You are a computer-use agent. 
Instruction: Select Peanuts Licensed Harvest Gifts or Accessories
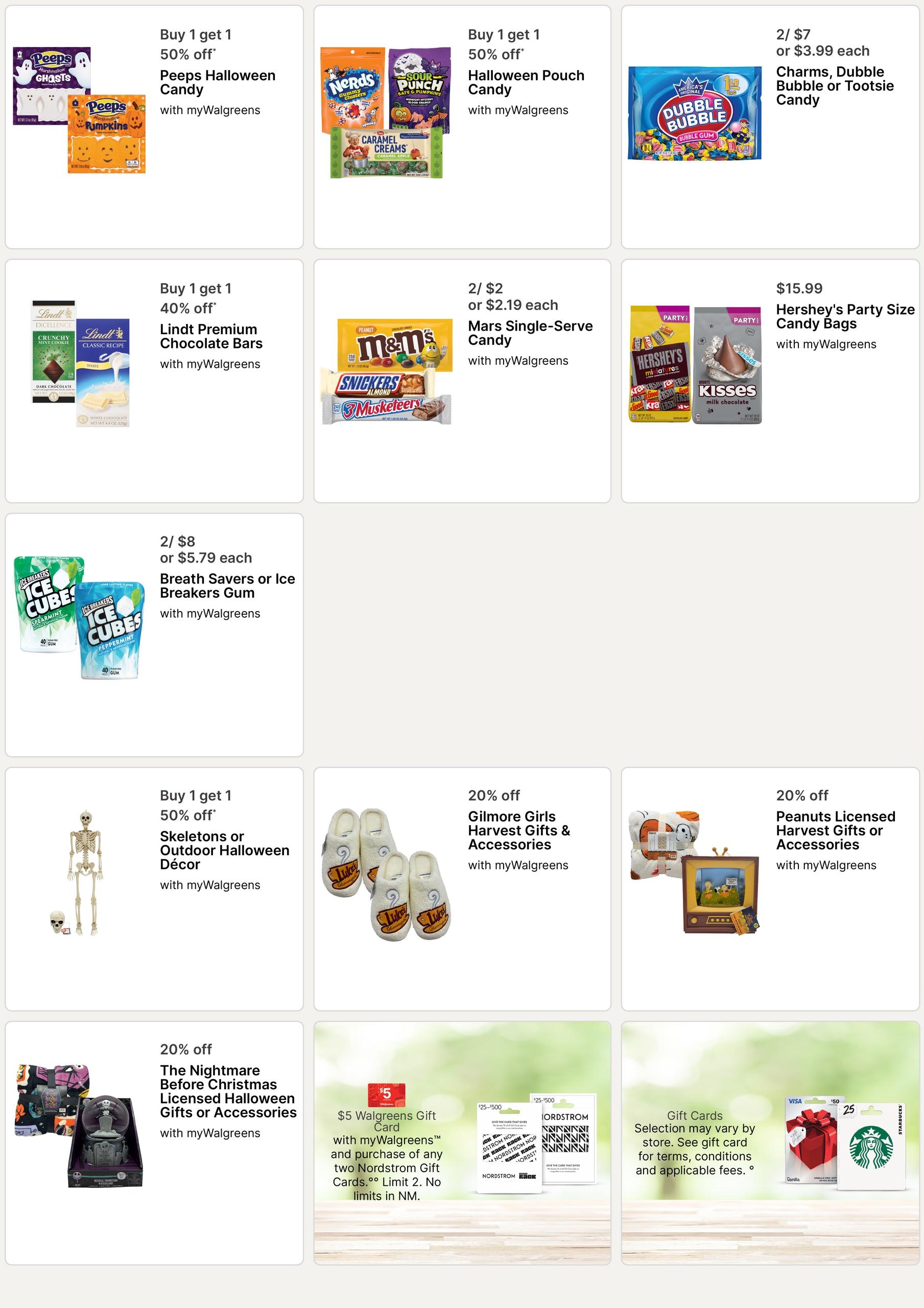(770, 889)
